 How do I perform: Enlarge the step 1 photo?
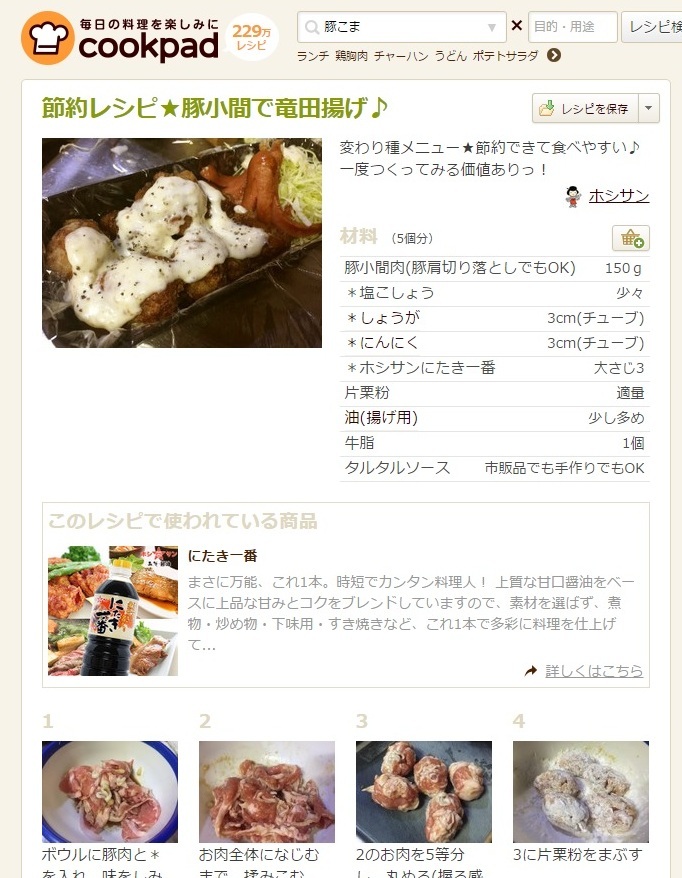click(110, 791)
